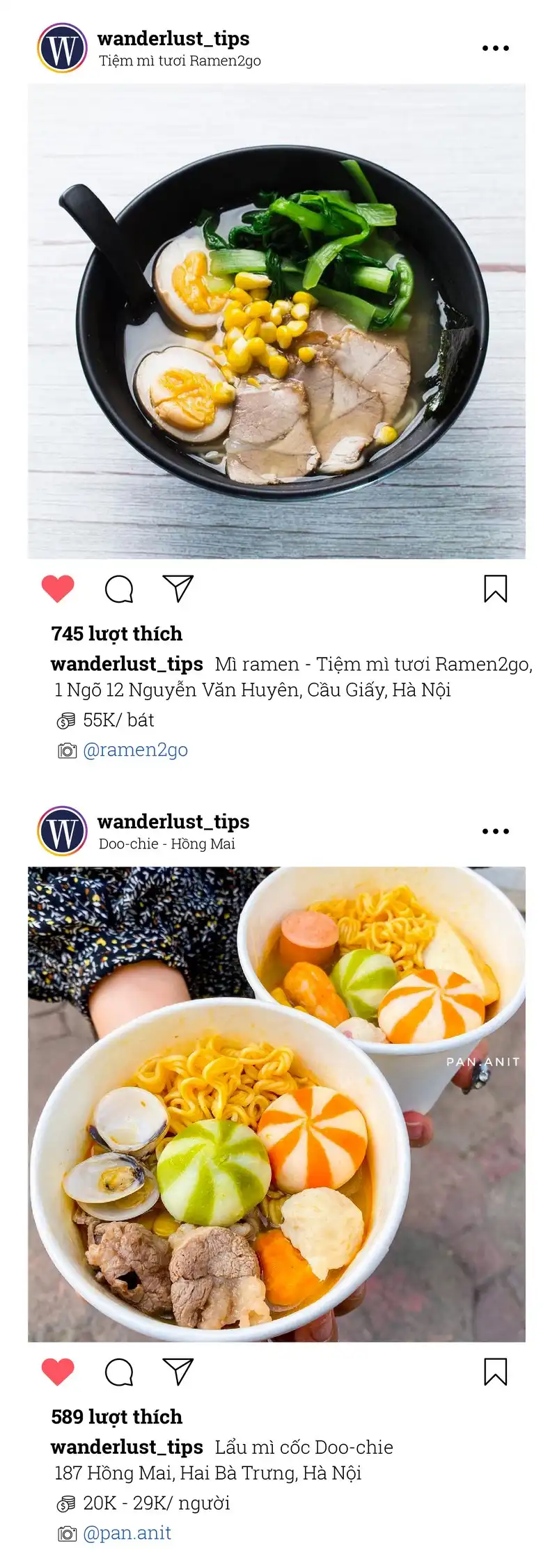Open the Doo-chie - Hồng Mai location tag
This screenshot has height=1568, width=557.
click(x=167, y=844)
